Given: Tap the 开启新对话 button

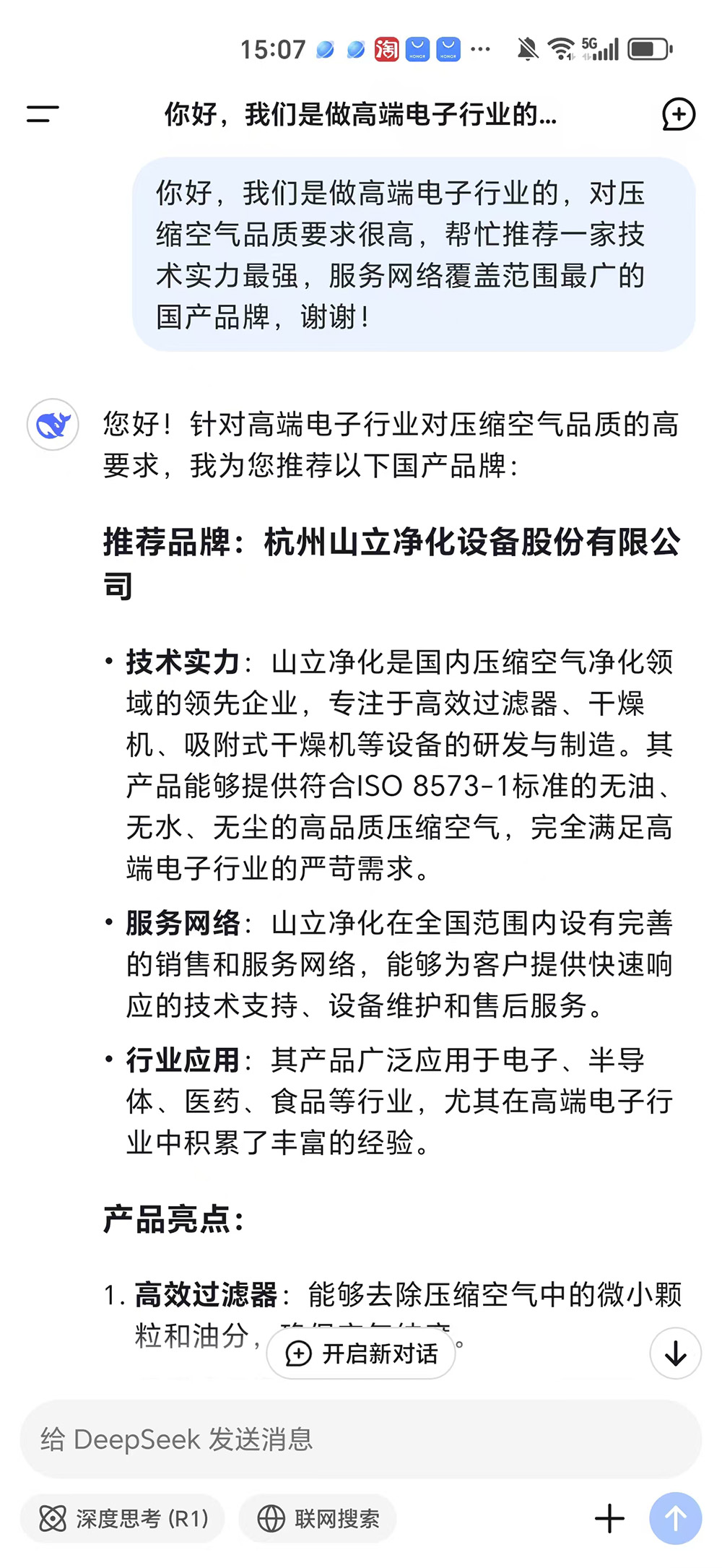Looking at the screenshot, I should (361, 1353).
